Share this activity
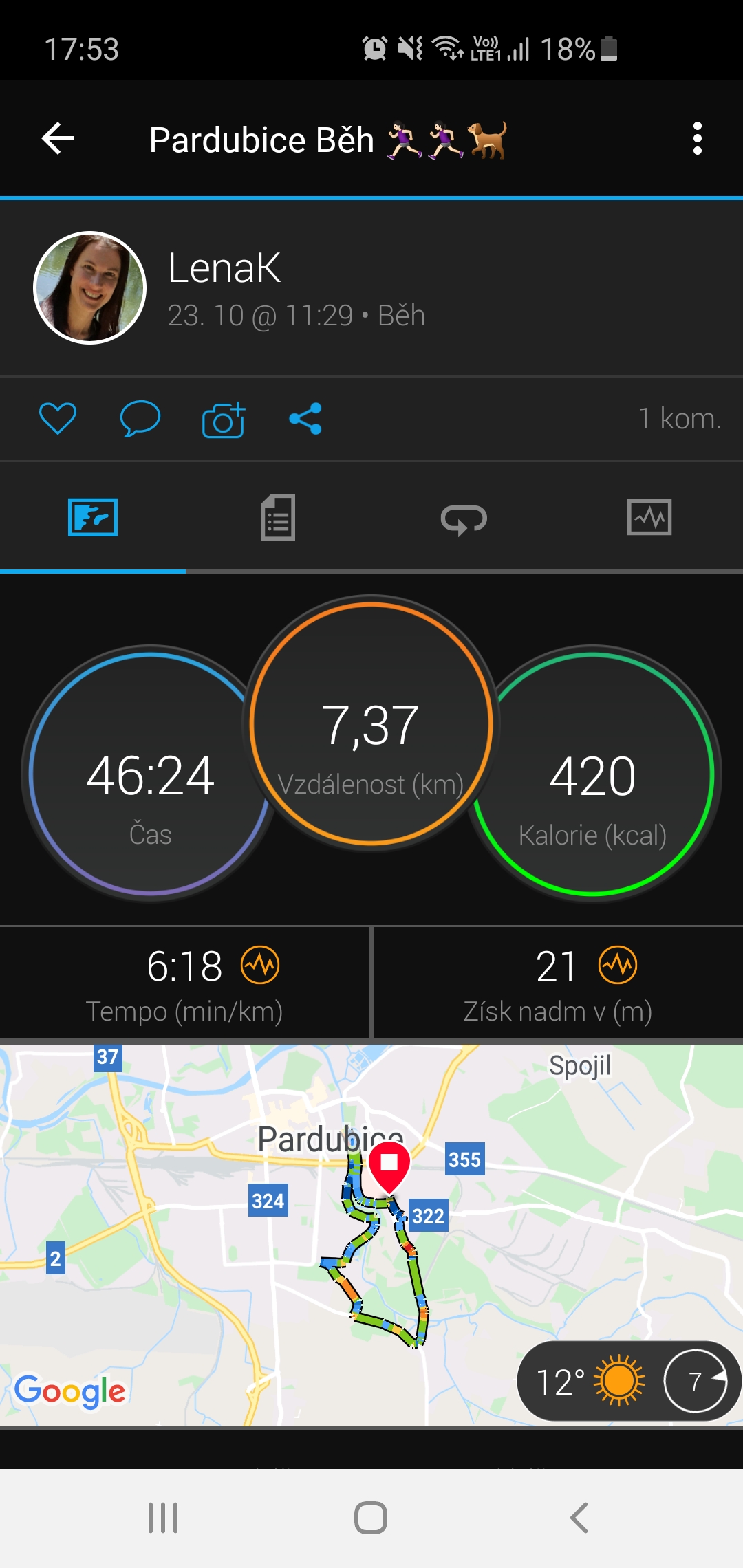Viewport: 743px width, 1568px height. 305,418
